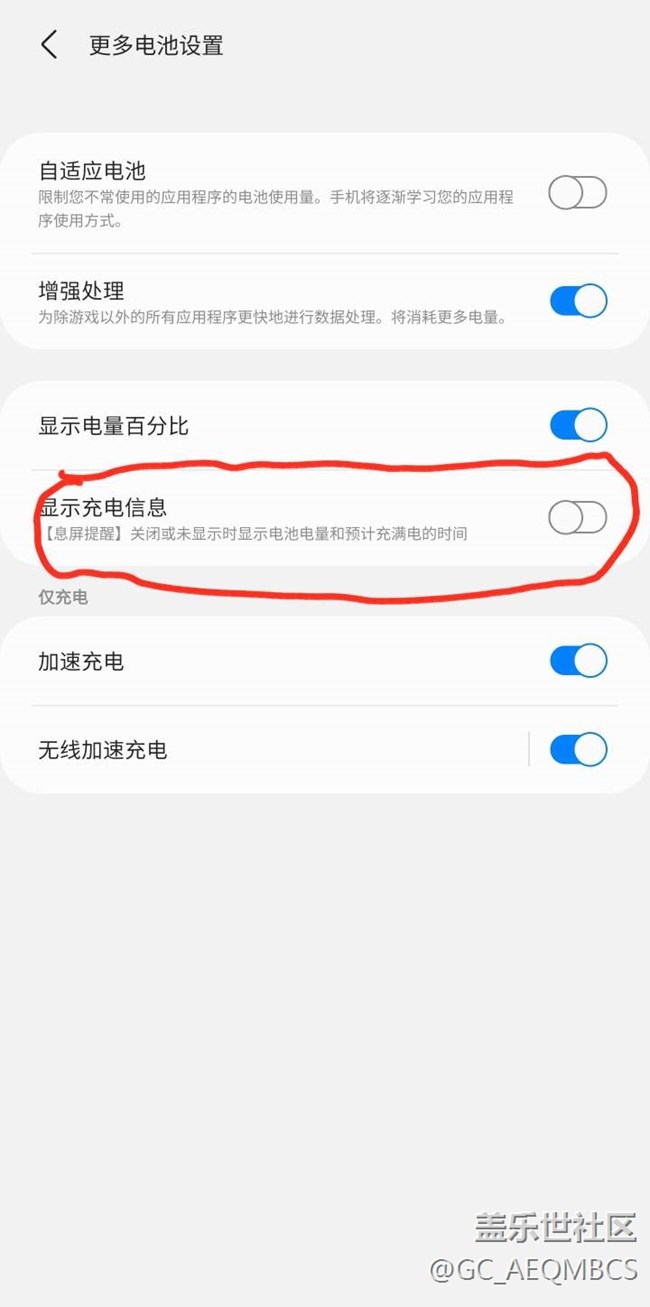
Task: Turn on 显示充电信息
Action: coord(578,517)
